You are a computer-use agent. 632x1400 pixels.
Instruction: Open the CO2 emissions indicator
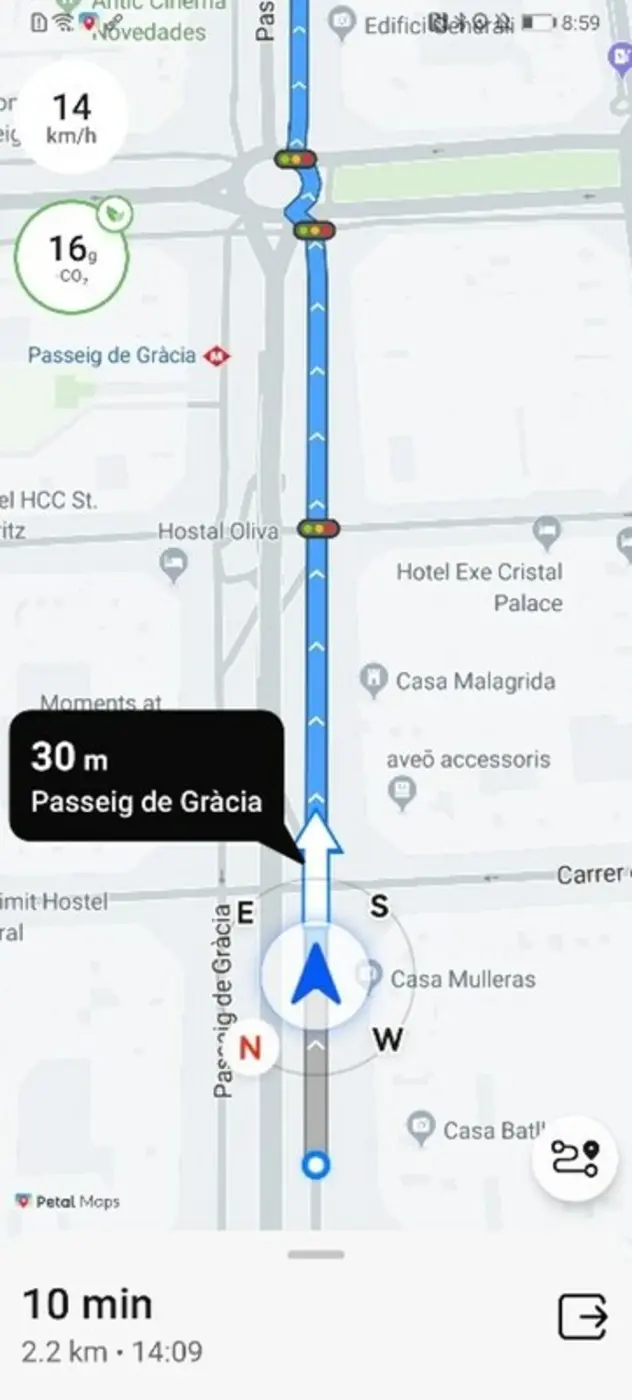pos(72,256)
